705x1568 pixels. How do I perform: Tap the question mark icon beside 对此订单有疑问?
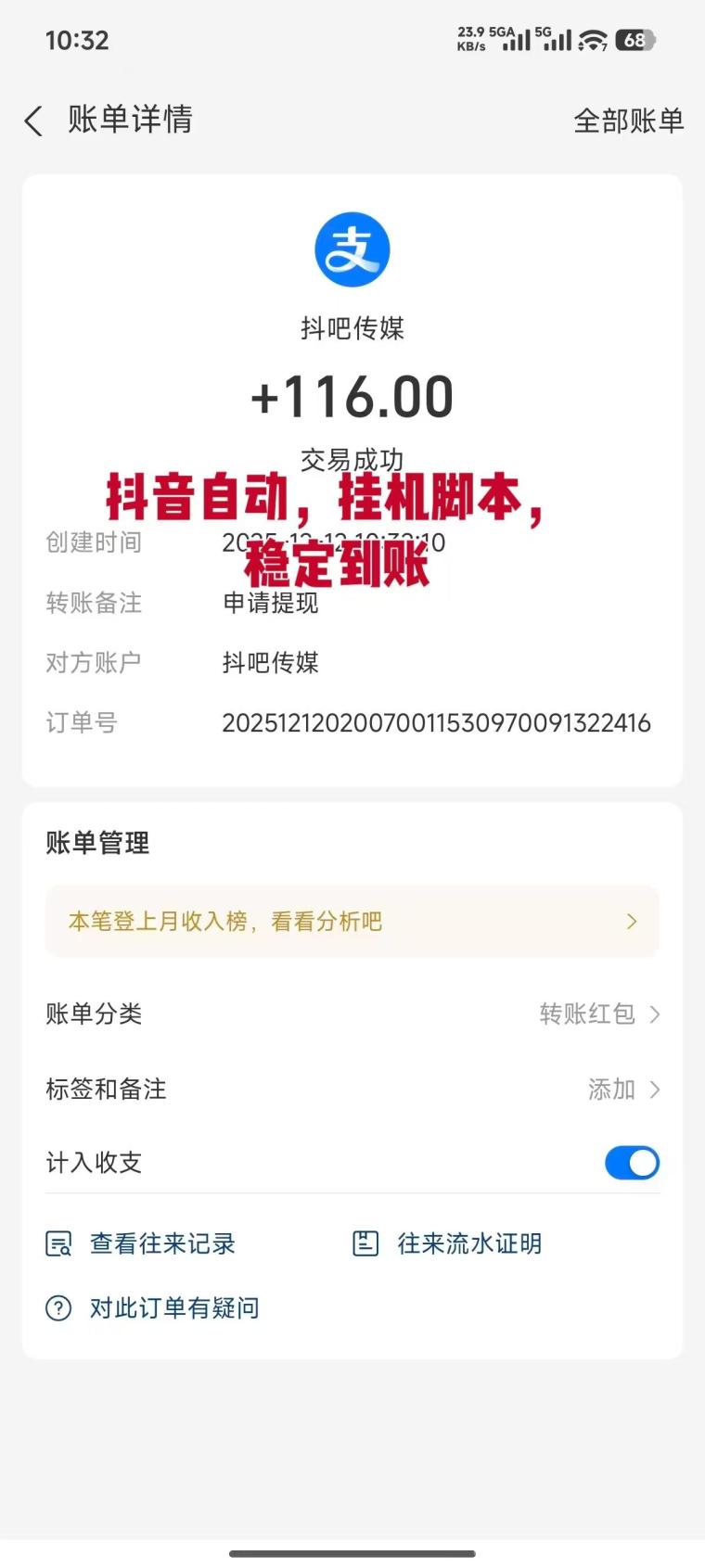(x=57, y=1307)
